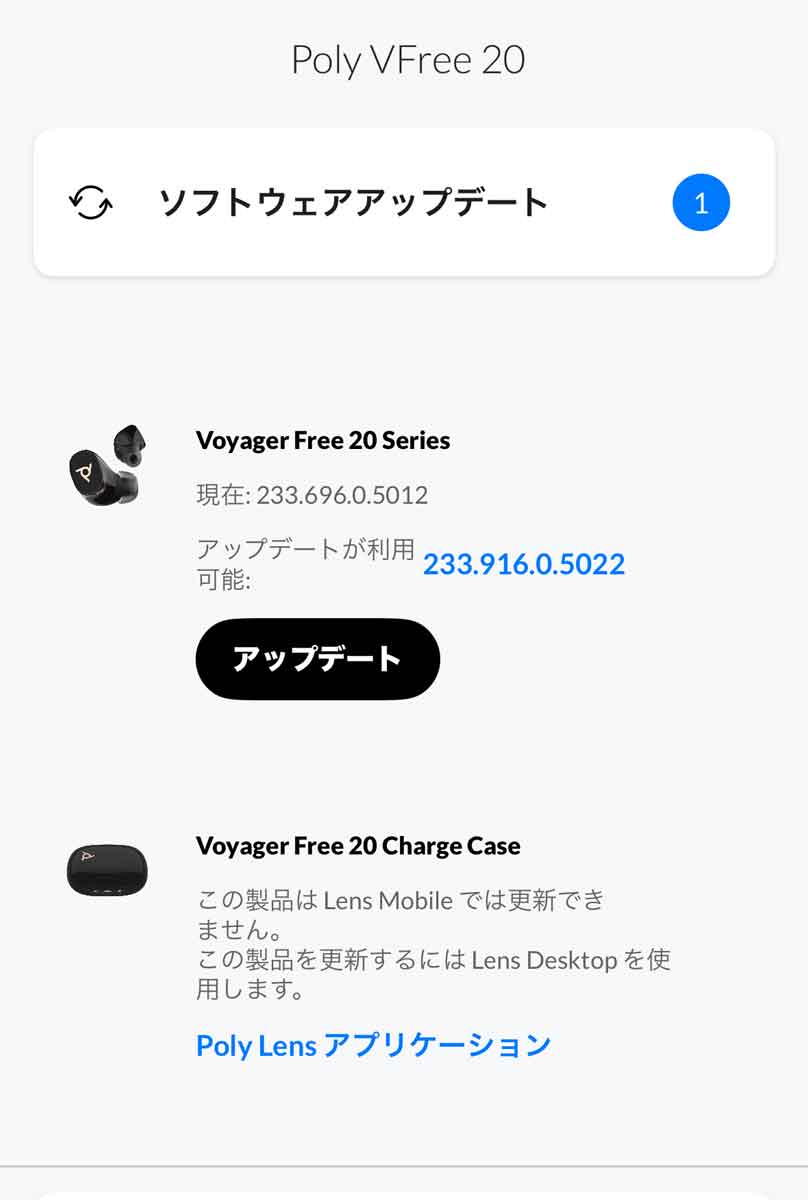The width and height of the screenshot is (808, 1200).
Task: Select the Voyager Free 20 Series heading
Action: point(322,440)
